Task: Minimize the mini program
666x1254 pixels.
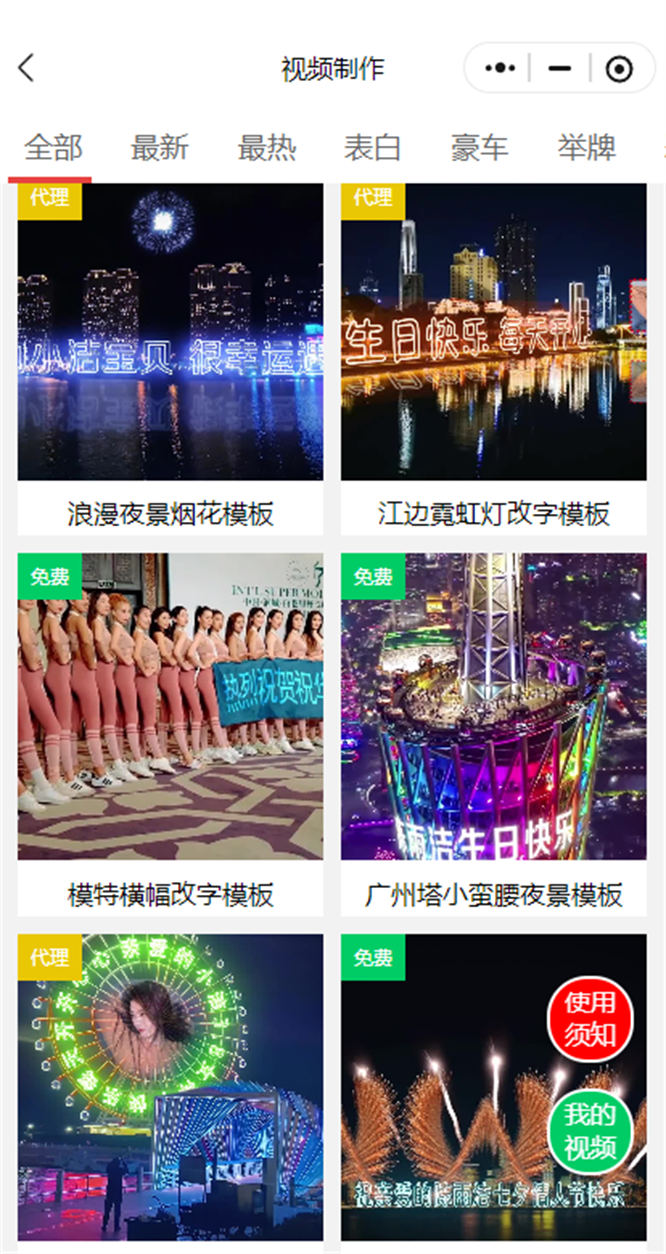Action: click(560, 68)
